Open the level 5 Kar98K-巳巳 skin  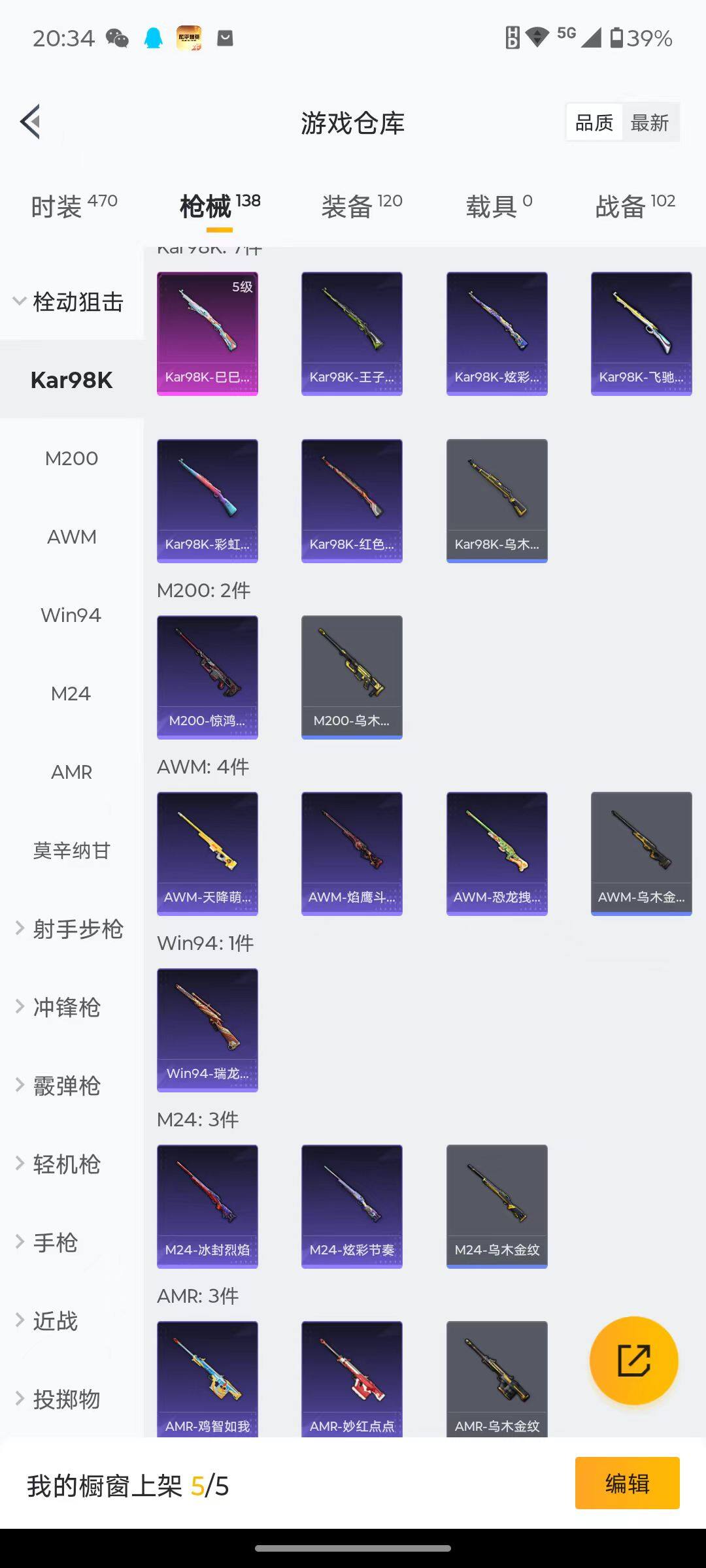coord(207,334)
